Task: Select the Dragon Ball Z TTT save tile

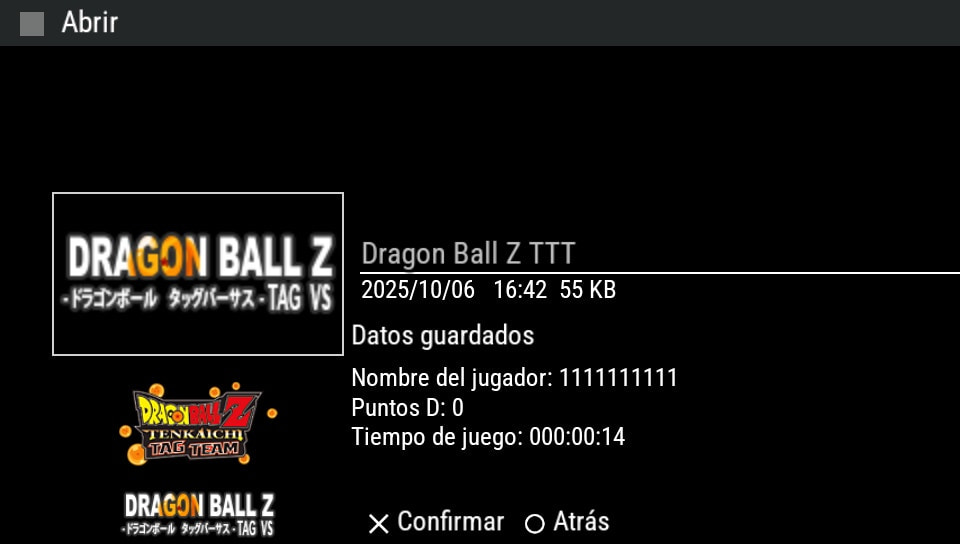Action: coord(198,274)
